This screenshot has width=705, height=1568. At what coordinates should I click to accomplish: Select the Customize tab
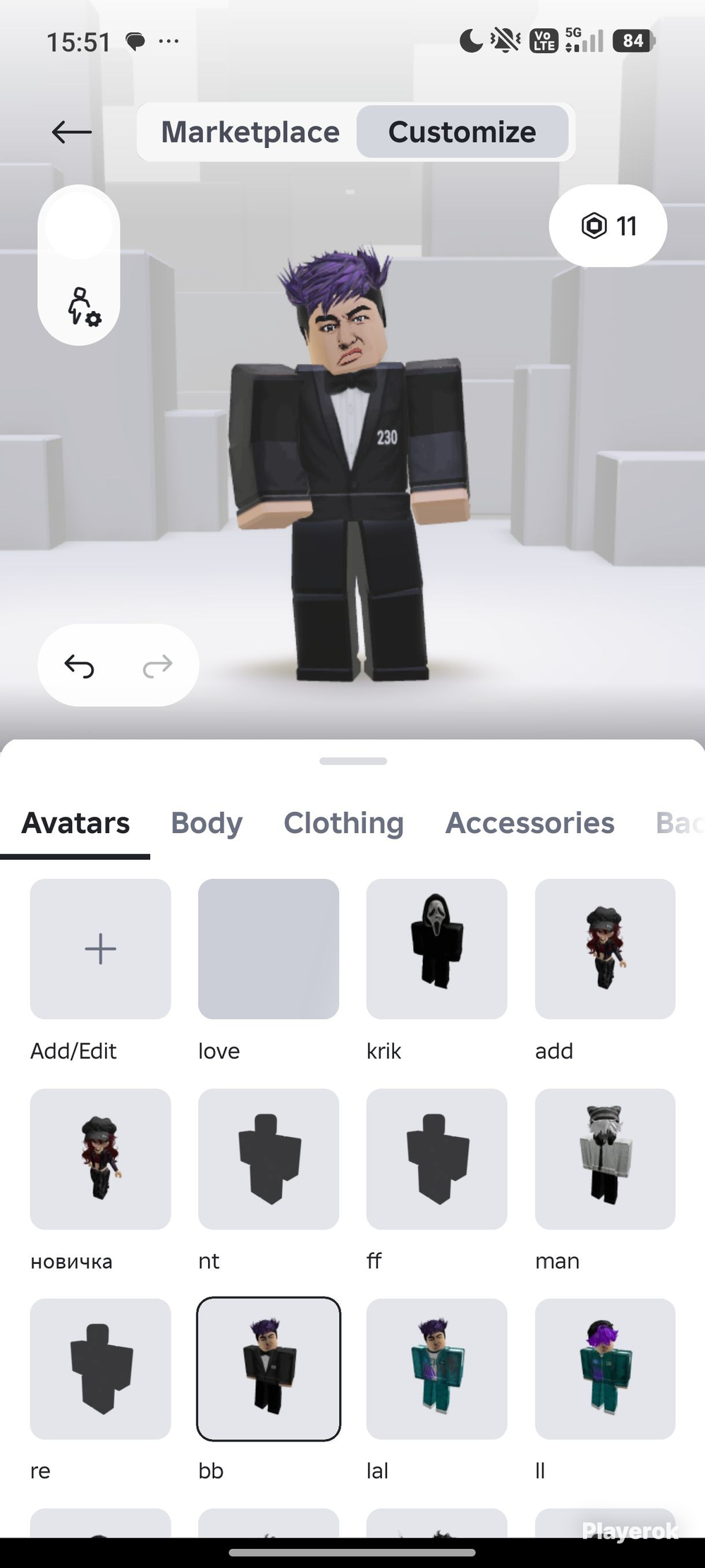pyautogui.click(x=462, y=132)
